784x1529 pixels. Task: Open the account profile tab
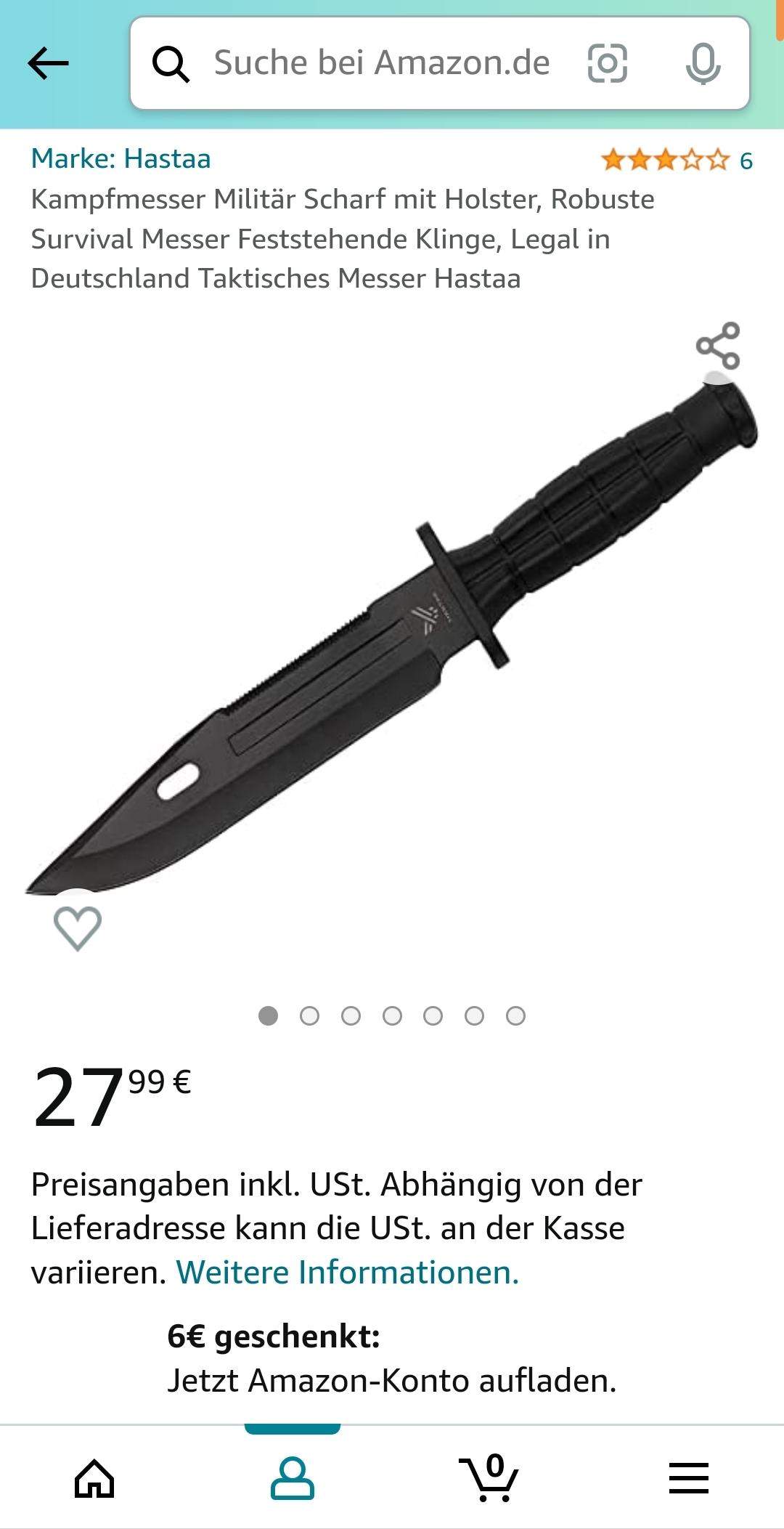[293, 1478]
